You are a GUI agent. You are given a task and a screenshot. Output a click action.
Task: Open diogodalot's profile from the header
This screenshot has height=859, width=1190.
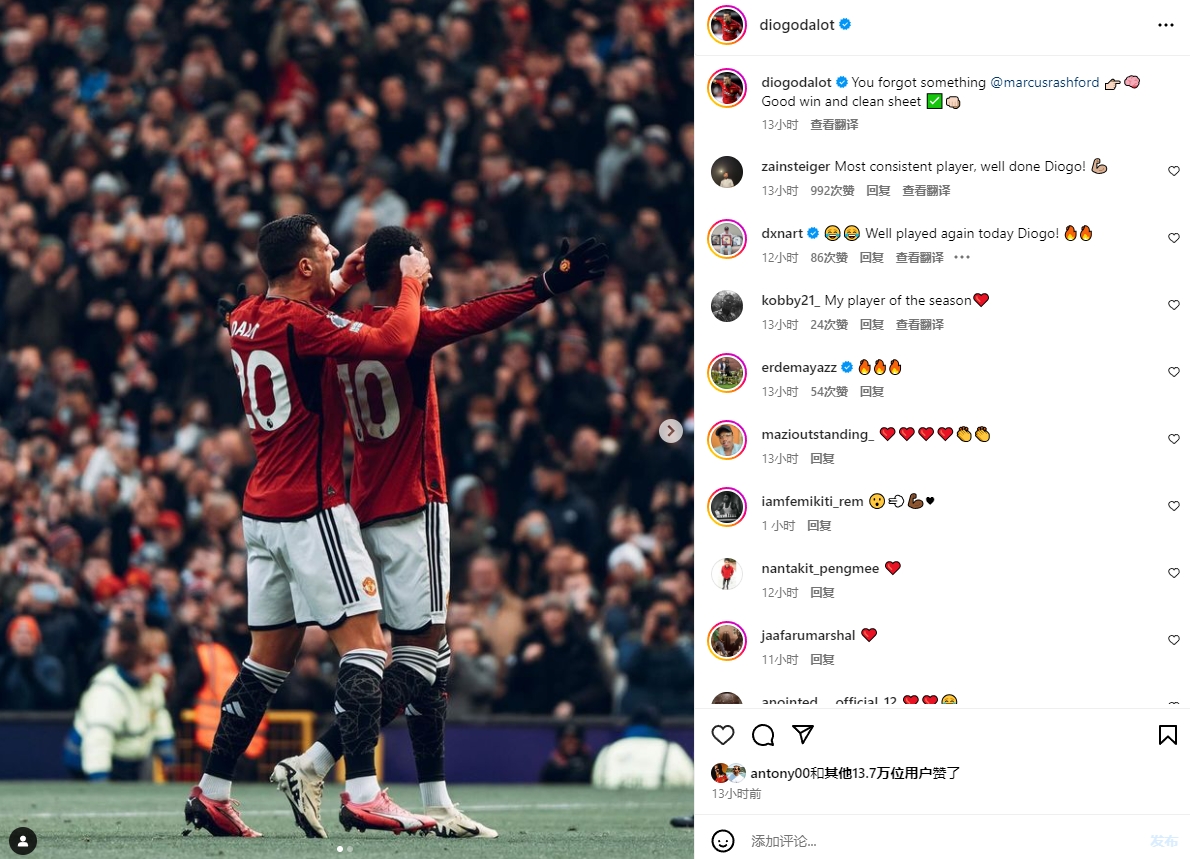pyautogui.click(x=797, y=25)
